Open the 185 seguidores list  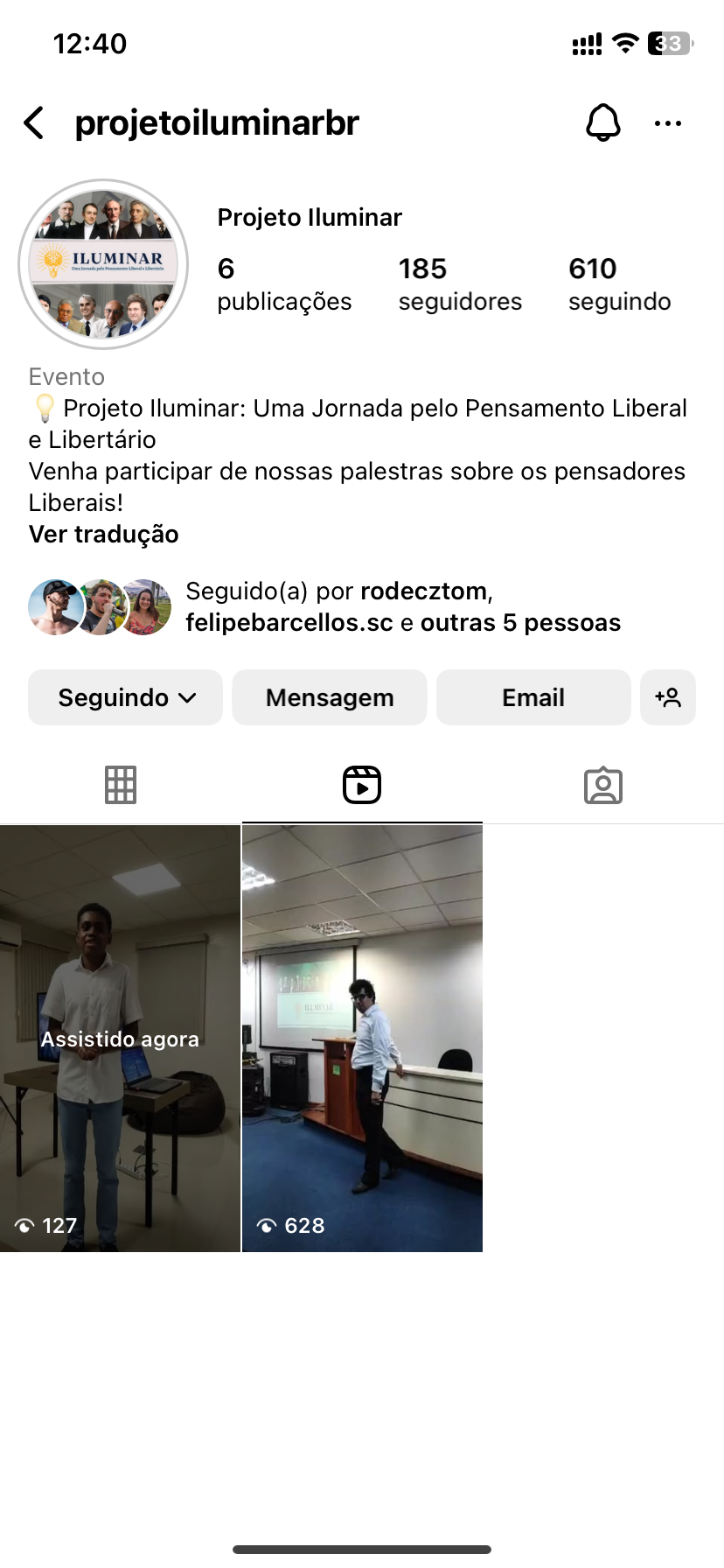pyautogui.click(x=460, y=284)
